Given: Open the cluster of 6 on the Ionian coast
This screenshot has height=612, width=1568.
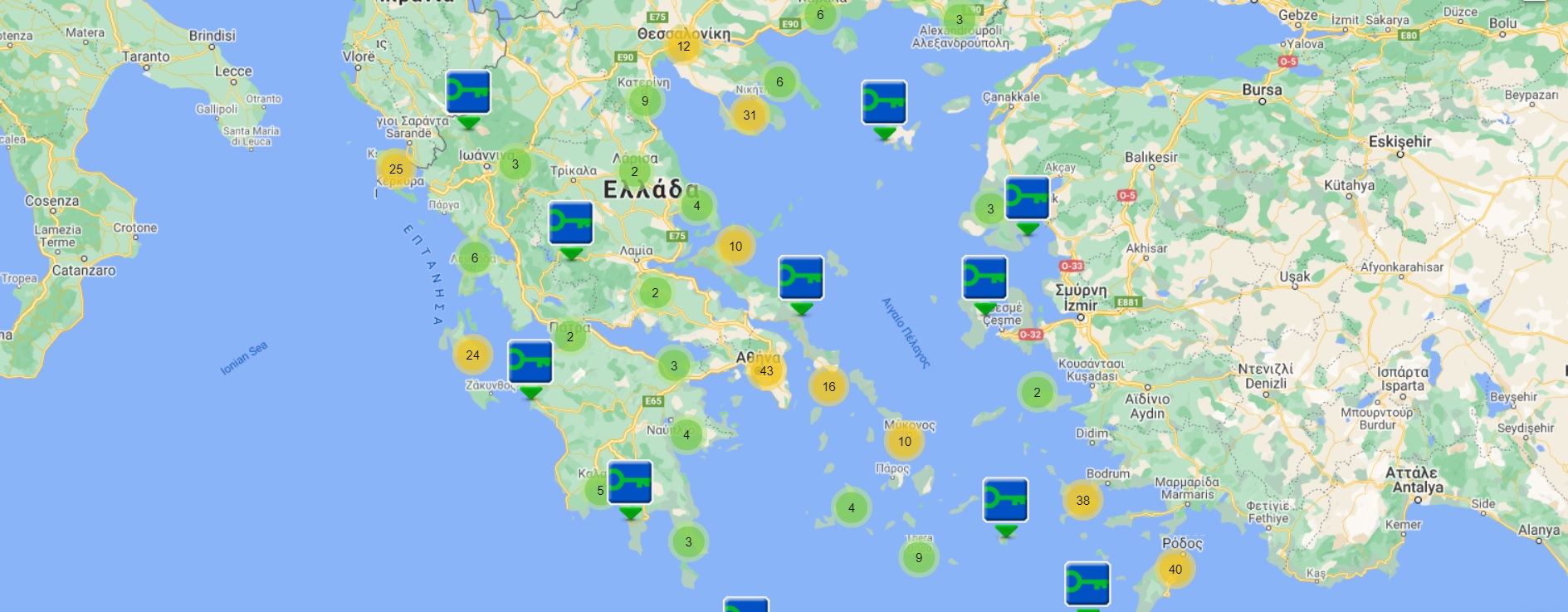Looking at the screenshot, I should tap(474, 258).
